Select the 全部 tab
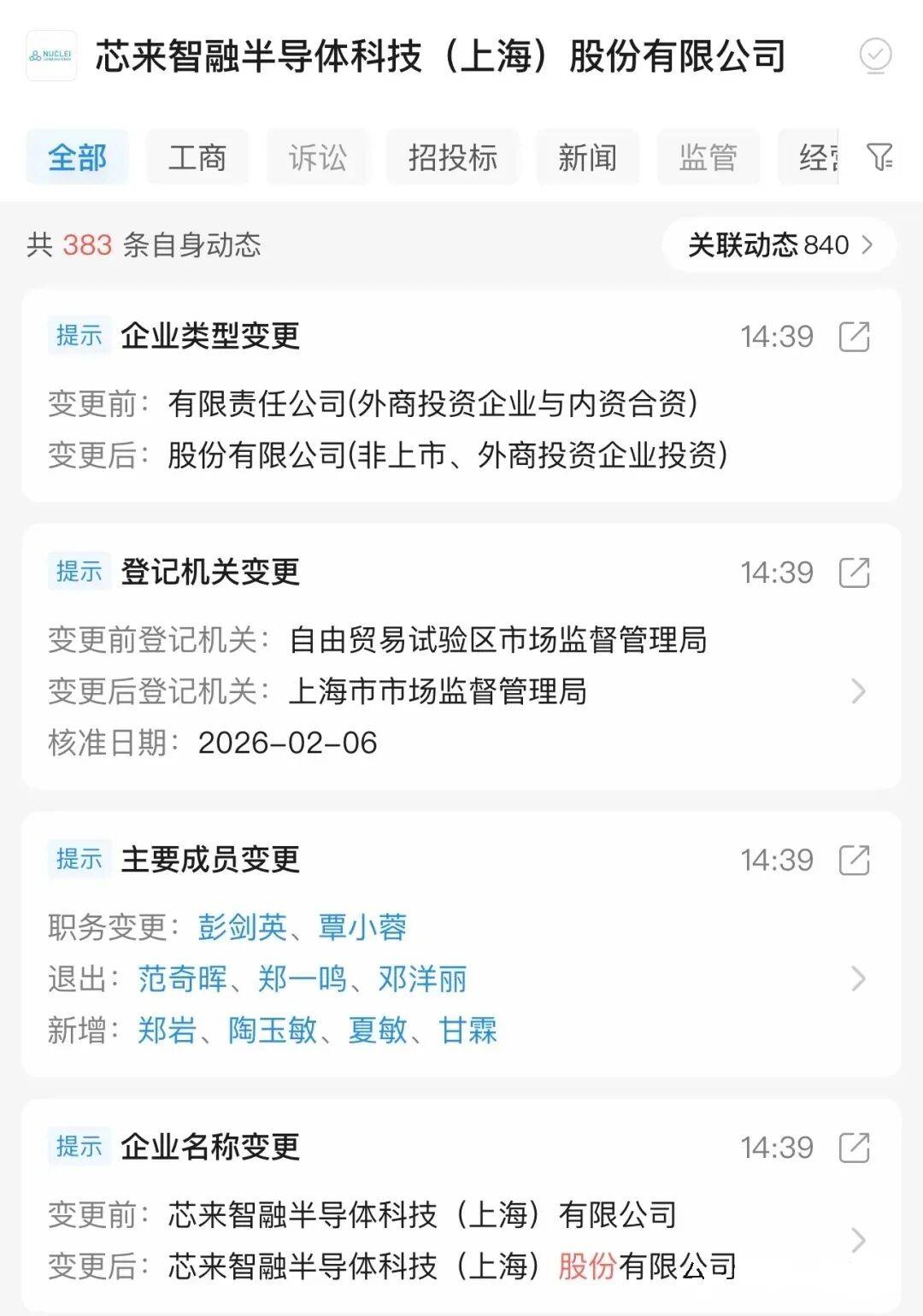This screenshot has width=923, height=1316. [77, 157]
